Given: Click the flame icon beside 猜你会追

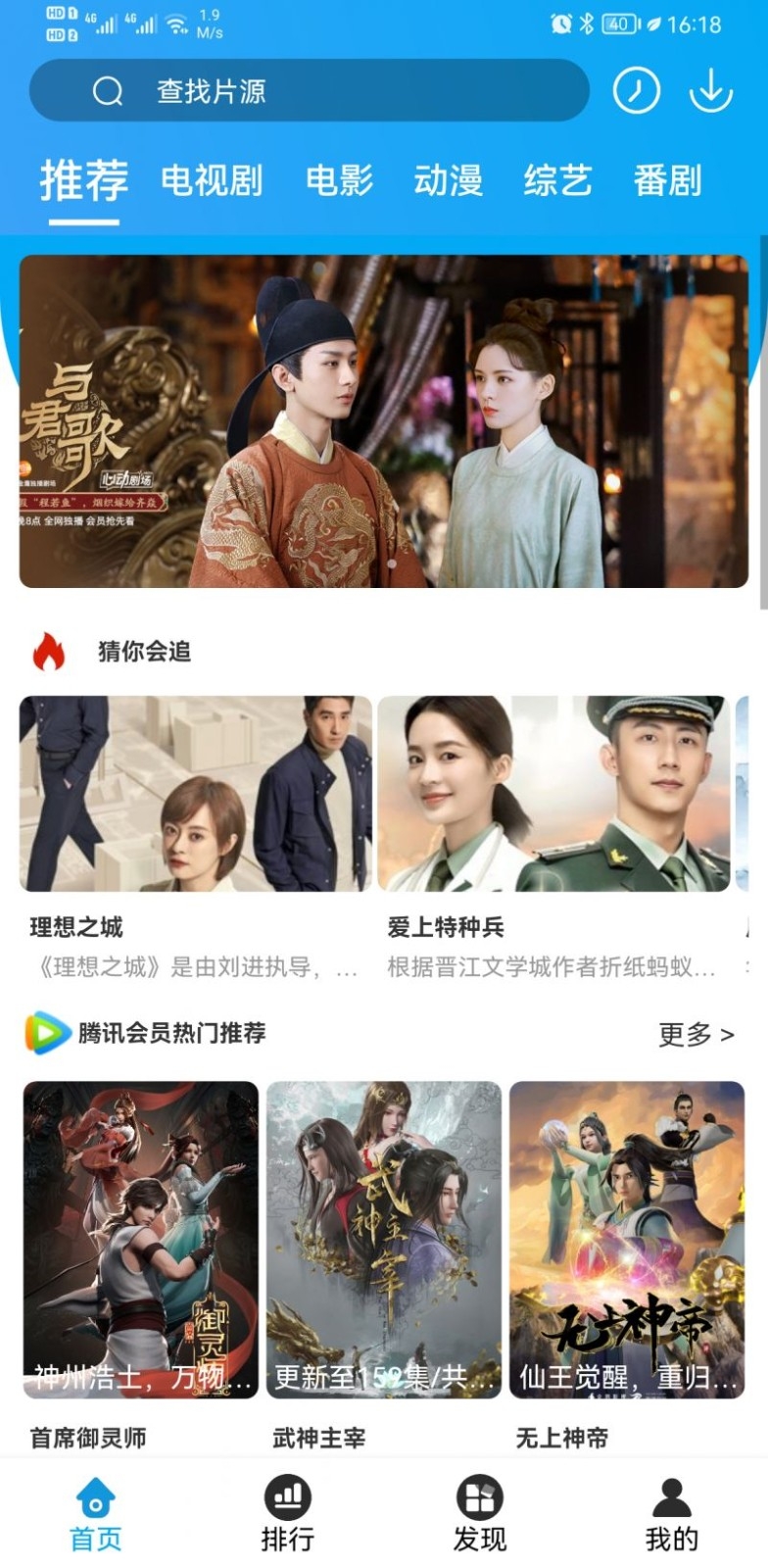Looking at the screenshot, I should [46, 650].
